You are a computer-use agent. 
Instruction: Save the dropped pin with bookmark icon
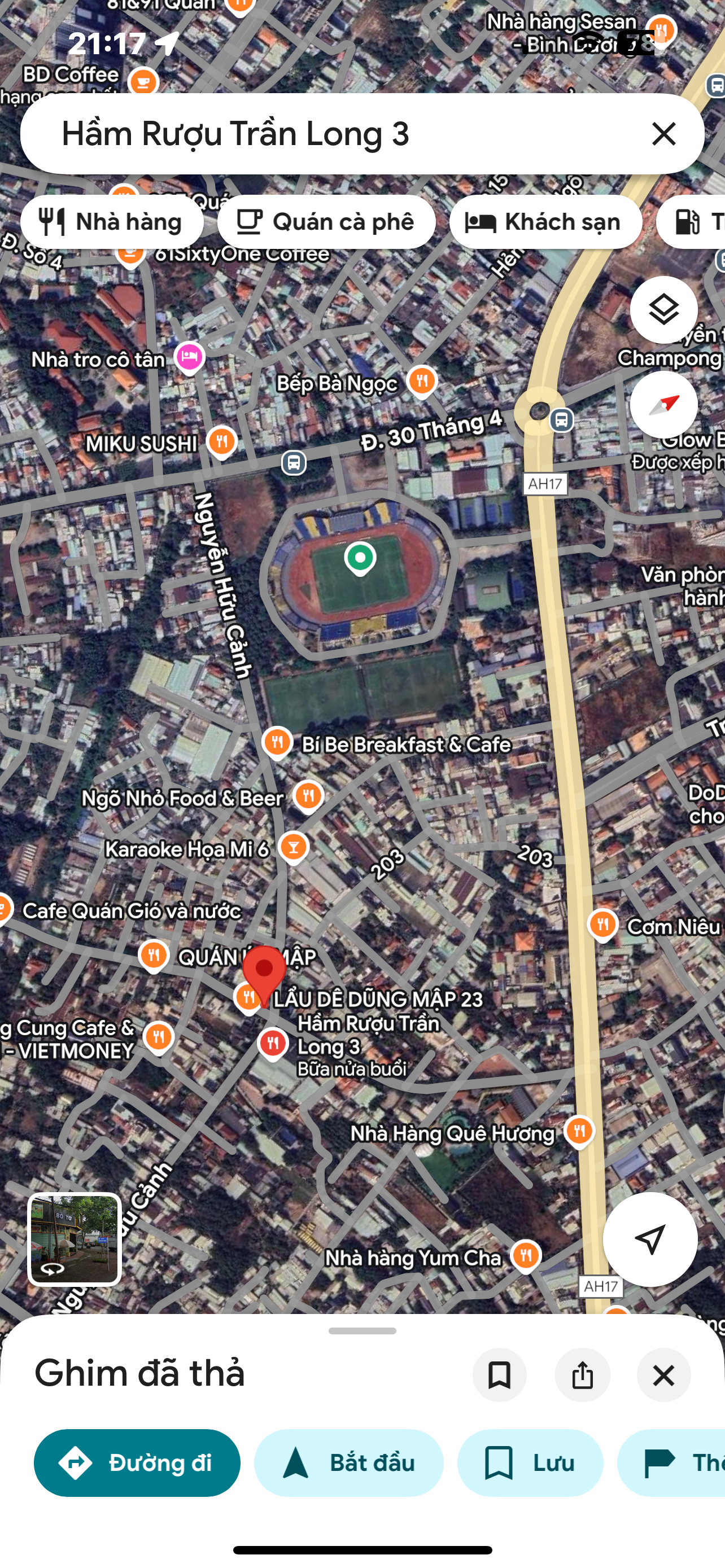499,1375
